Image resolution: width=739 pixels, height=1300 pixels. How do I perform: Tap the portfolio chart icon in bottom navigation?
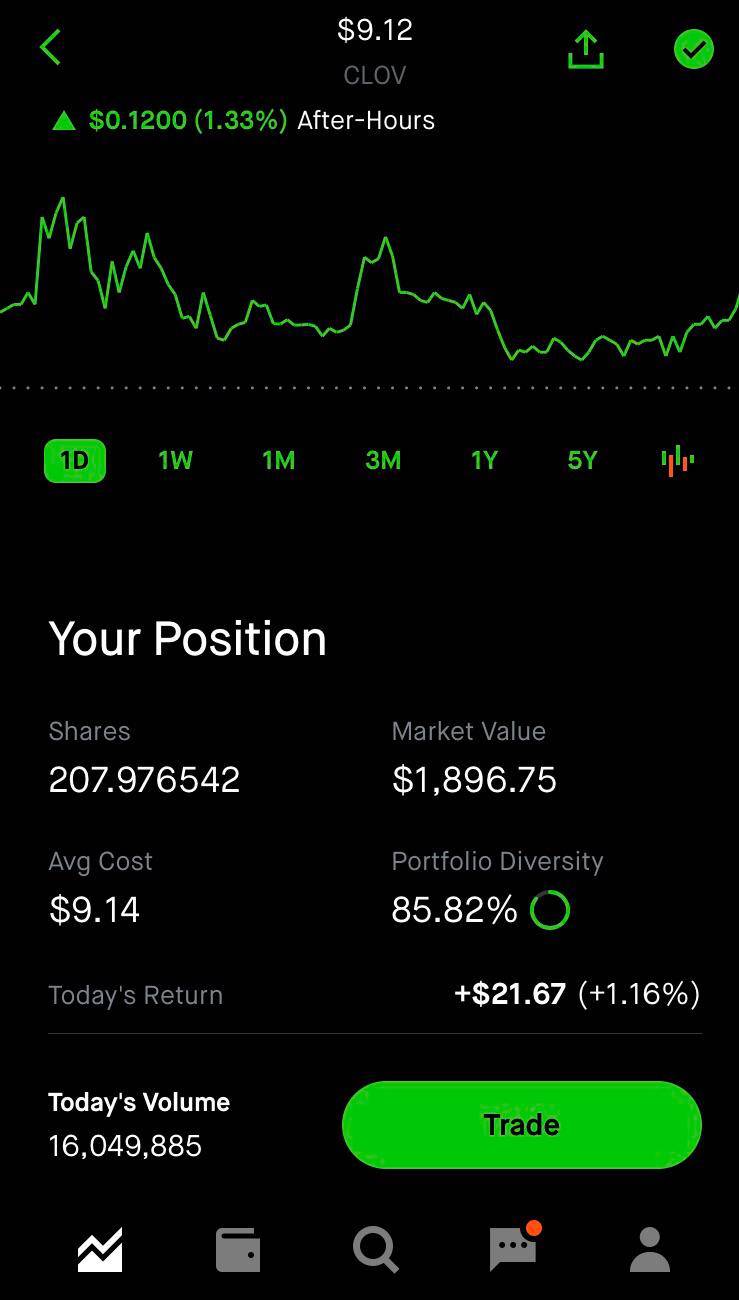(101, 1248)
